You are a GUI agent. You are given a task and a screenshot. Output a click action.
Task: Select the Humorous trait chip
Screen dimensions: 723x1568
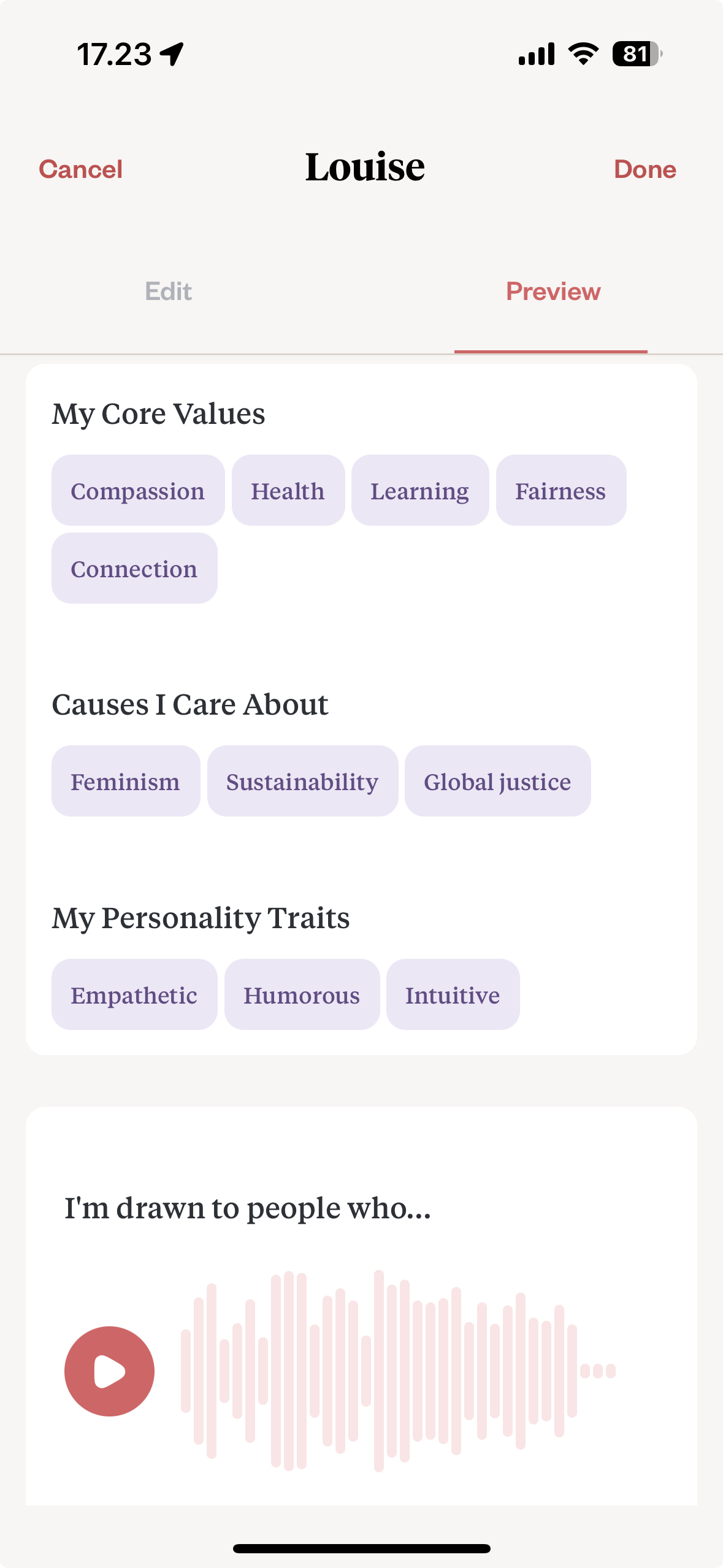click(x=302, y=994)
